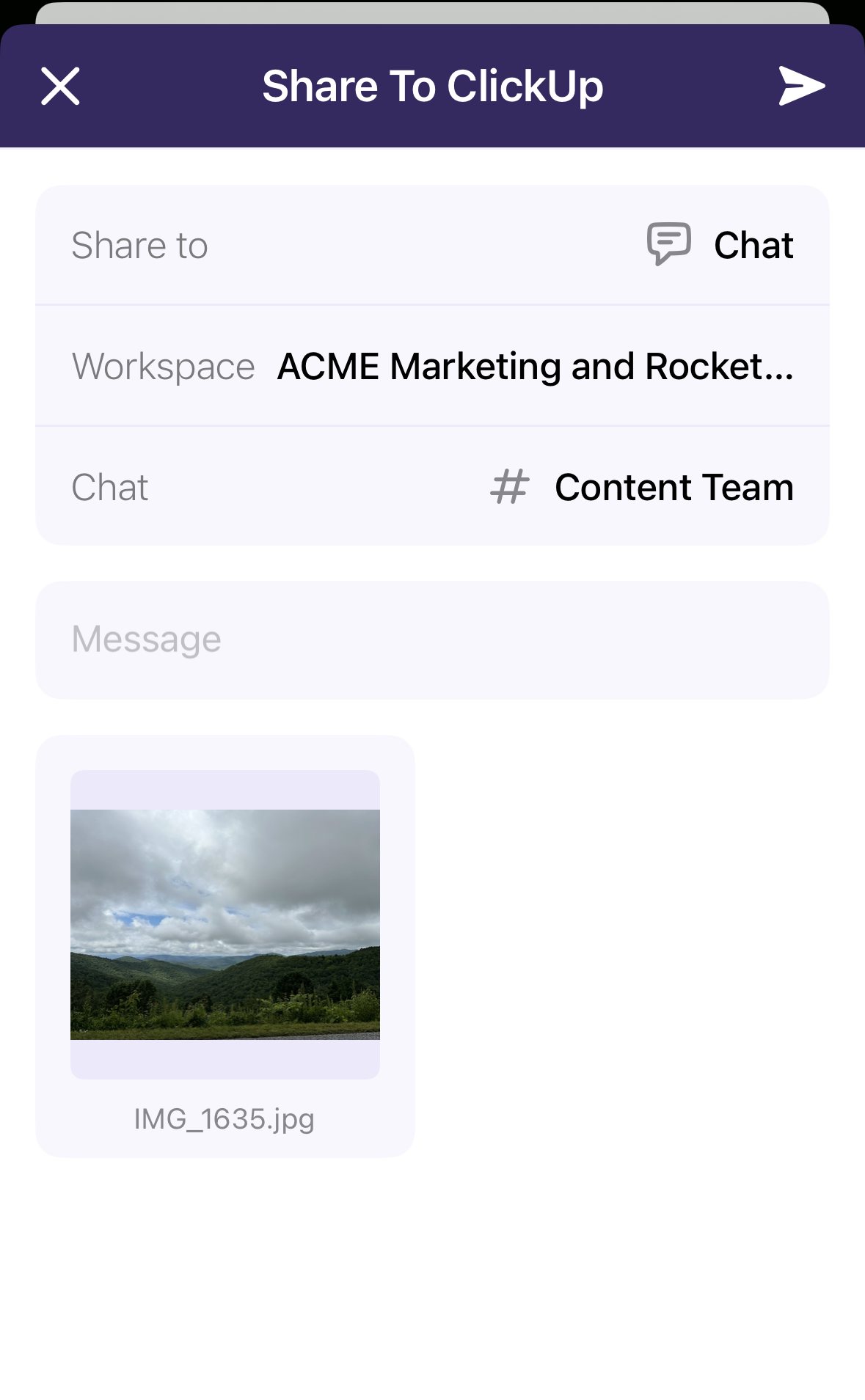This screenshot has height=1400, width=865.
Task: Close the Share To ClickUp sheet
Action: click(60, 87)
